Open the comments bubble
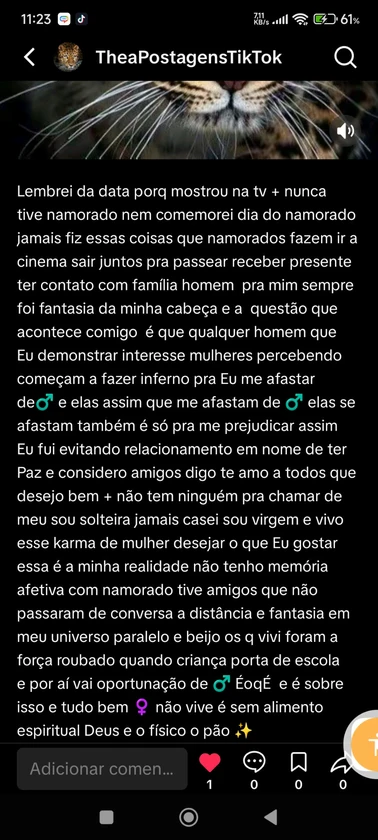 pos(254,762)
